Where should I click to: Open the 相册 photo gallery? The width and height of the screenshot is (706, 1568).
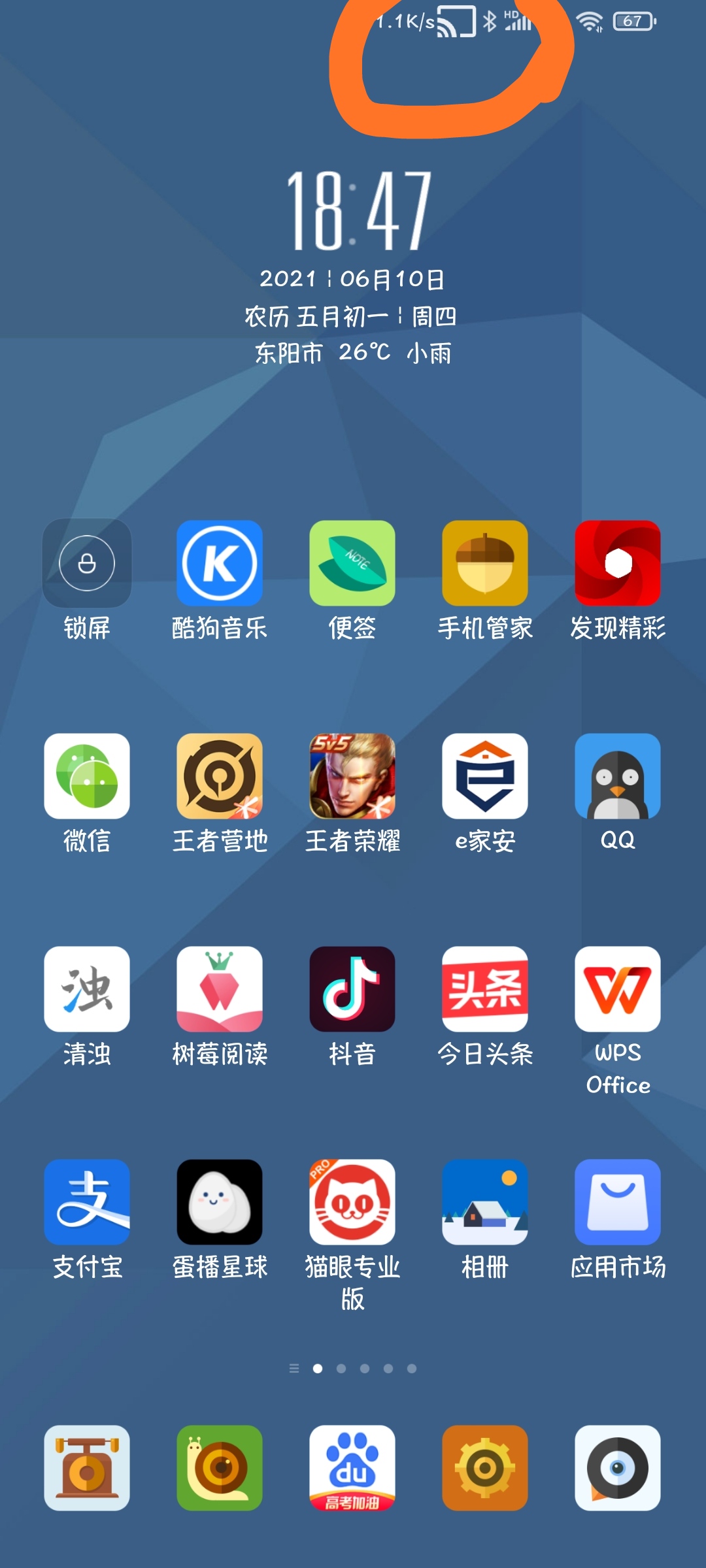485,1202
